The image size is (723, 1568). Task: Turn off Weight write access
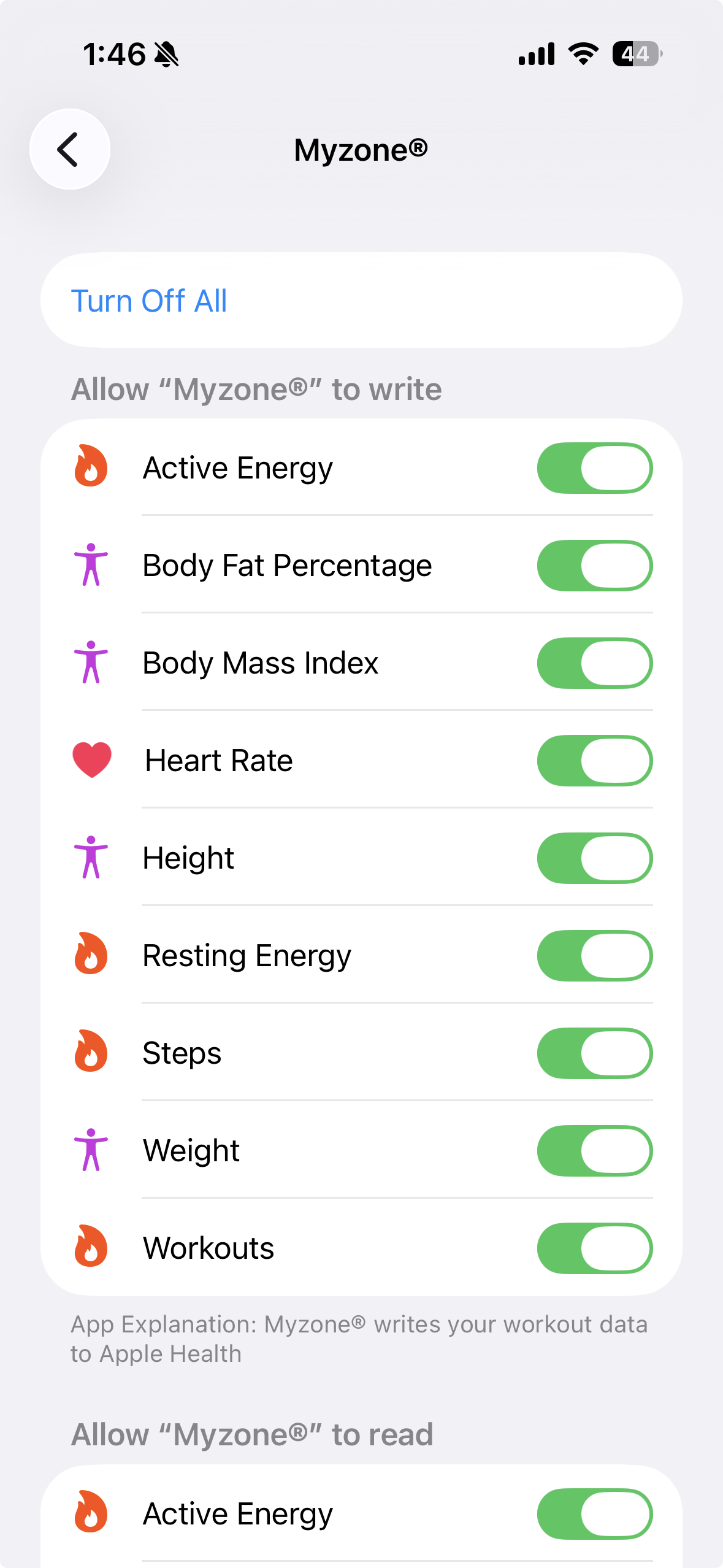pyautogui.click(x=594, y=1151)
